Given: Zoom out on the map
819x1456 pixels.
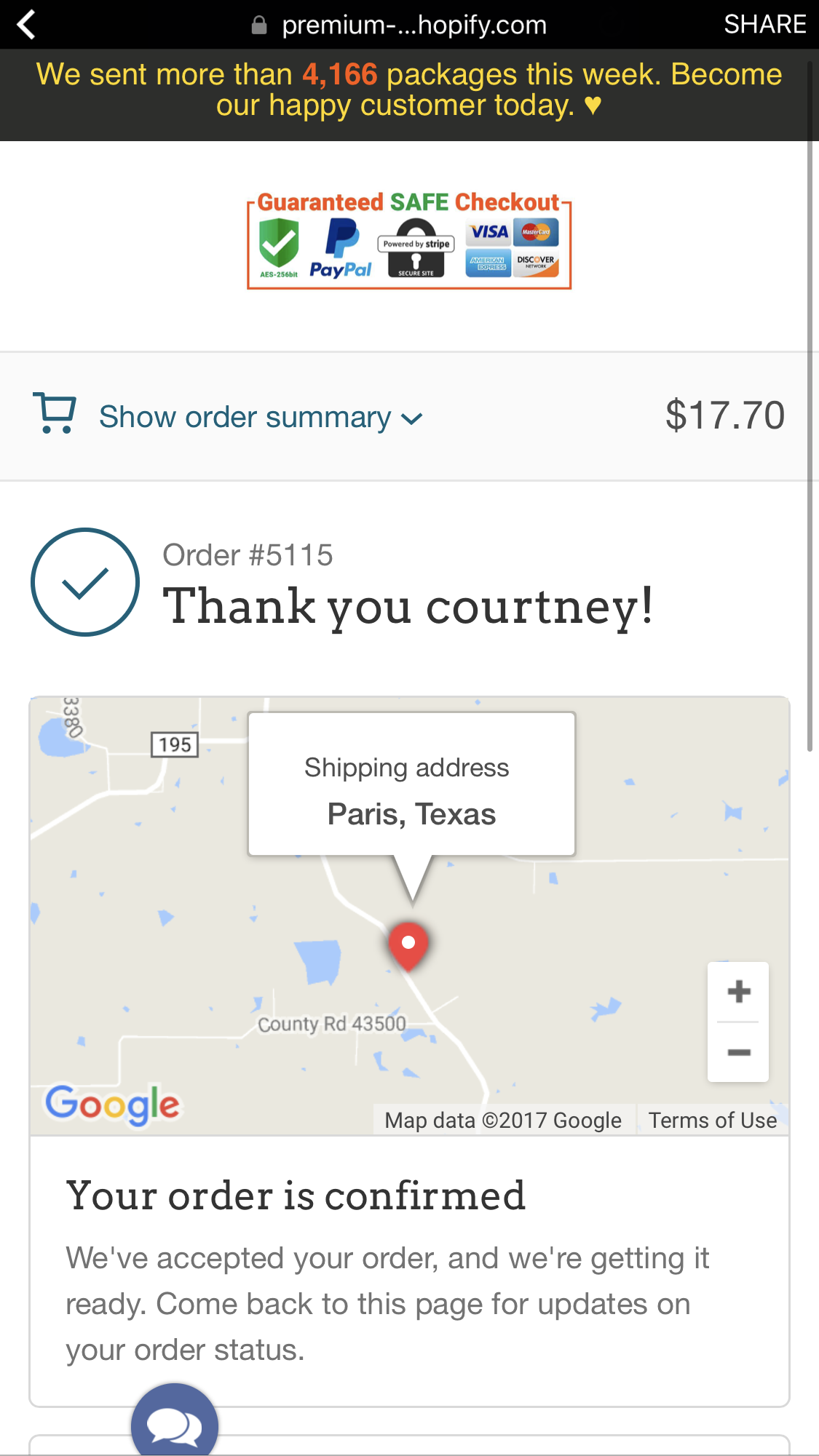Looking at the screenshot, I should pyautogui.click(x=738, y=1052).
